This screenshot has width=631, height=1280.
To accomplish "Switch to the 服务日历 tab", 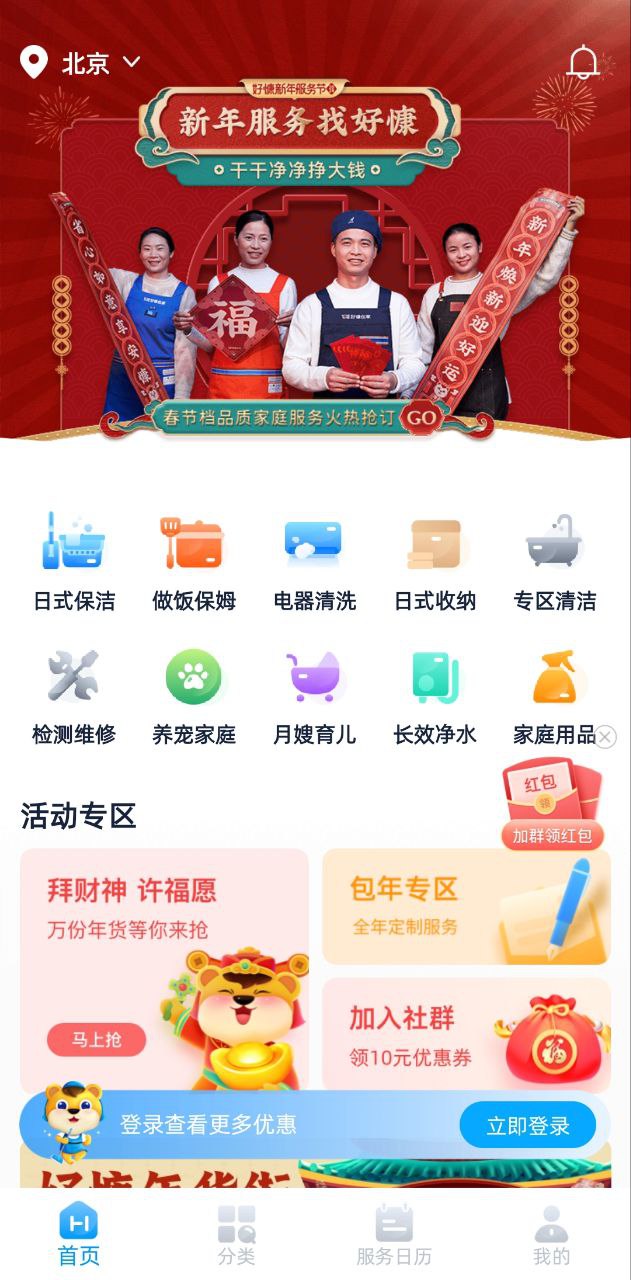I will tap(394, 1236).
